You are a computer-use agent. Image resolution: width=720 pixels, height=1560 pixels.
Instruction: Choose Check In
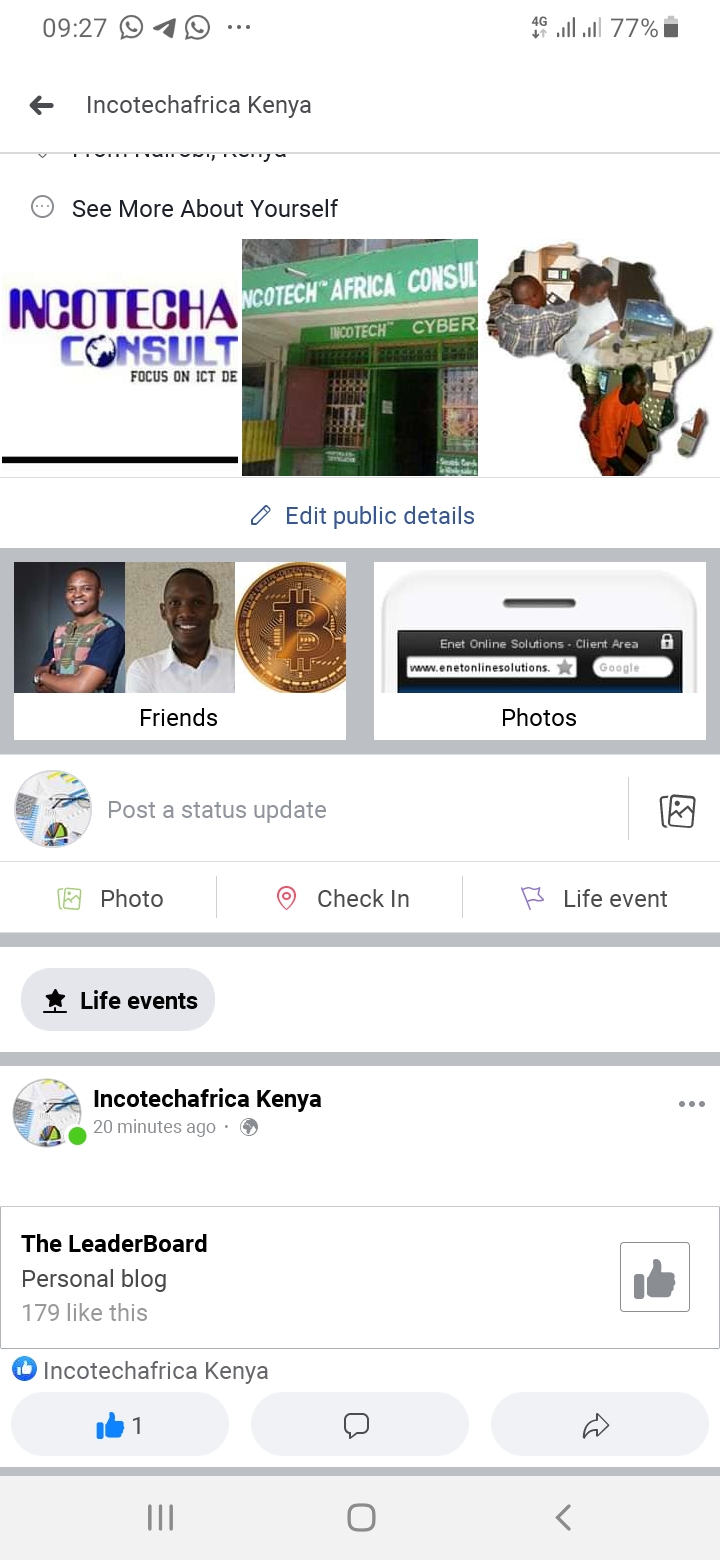(342, 898)
